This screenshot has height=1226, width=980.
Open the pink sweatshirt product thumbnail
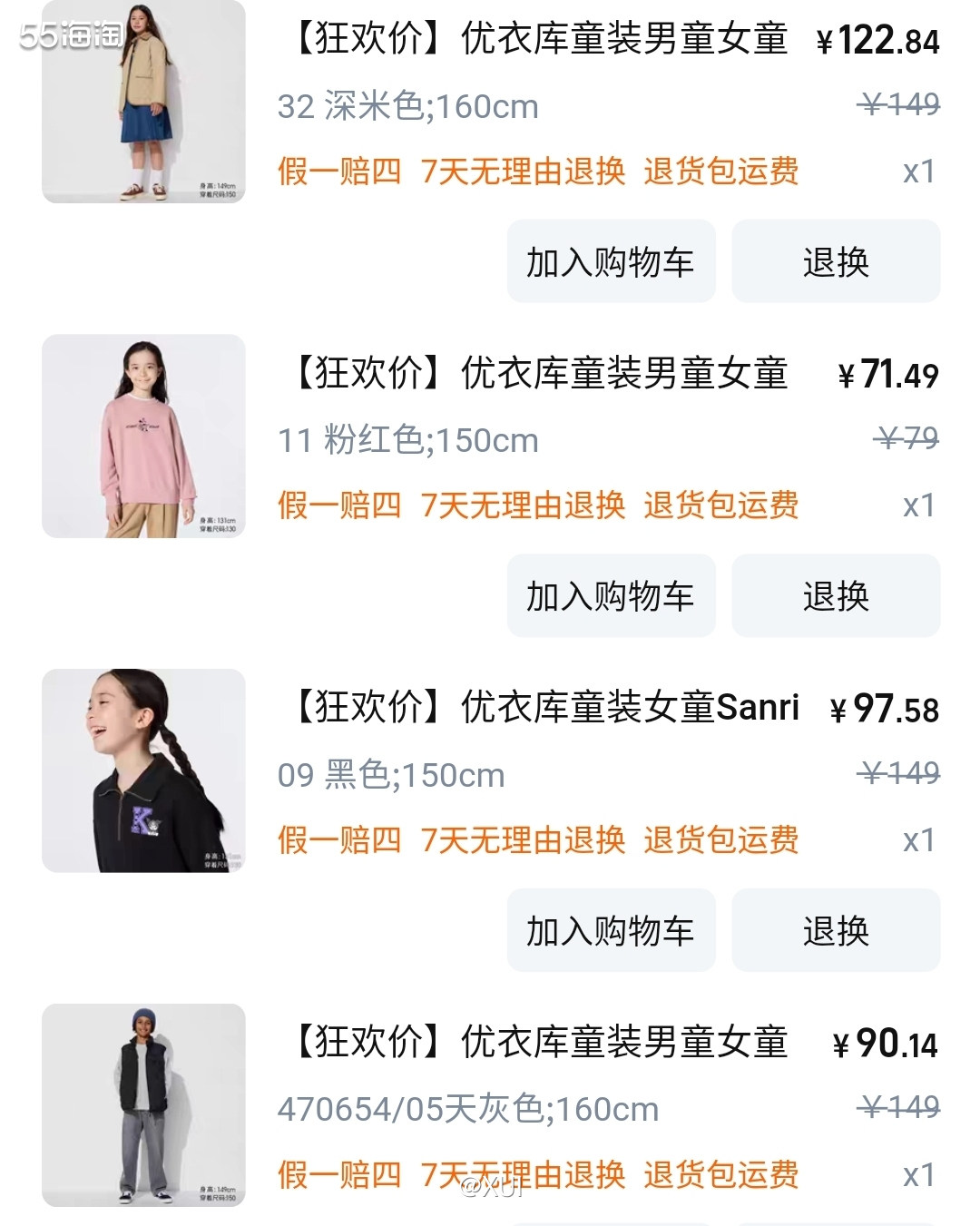[143, 436]
